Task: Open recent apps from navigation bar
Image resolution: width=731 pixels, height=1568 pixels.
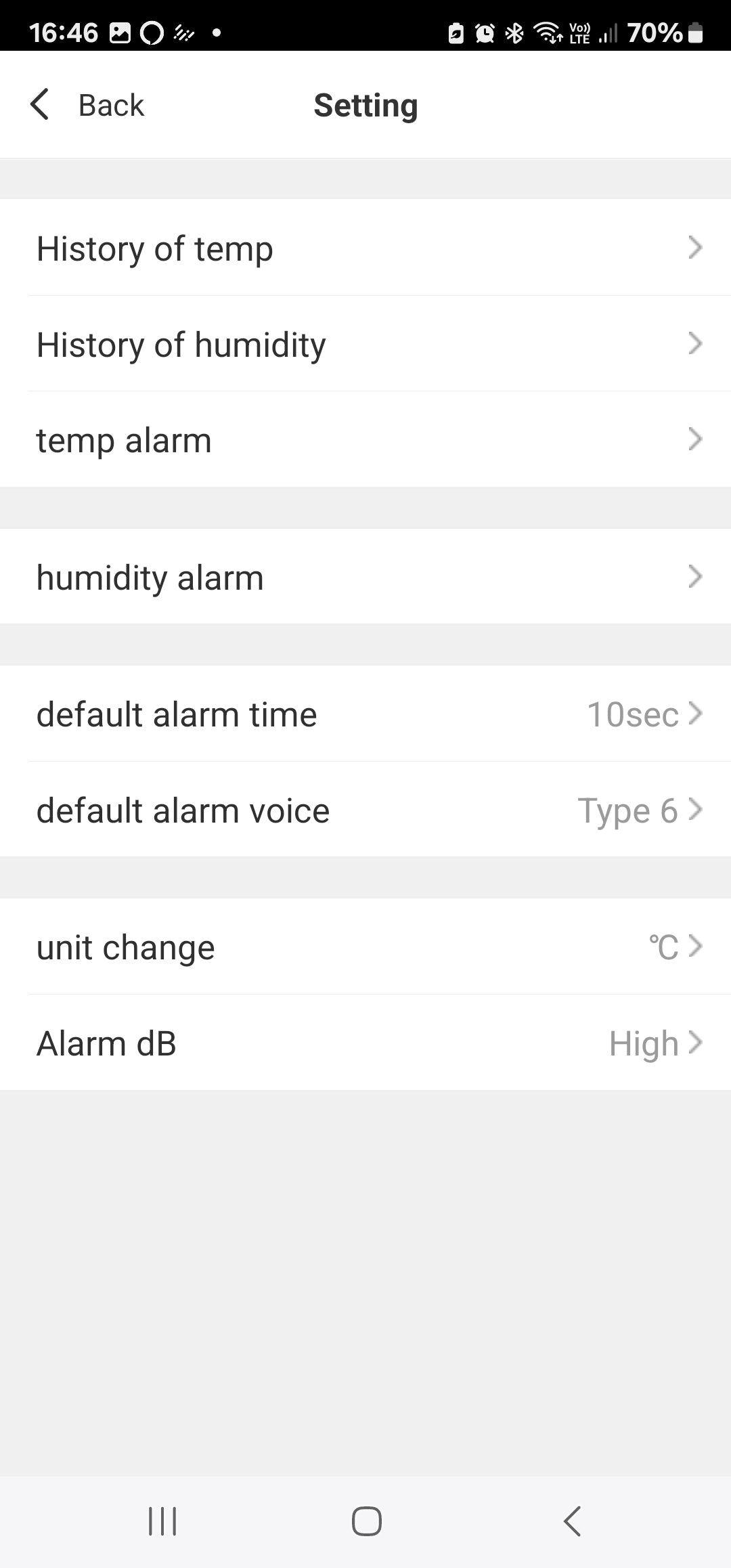Action: tap(162, 1521)
